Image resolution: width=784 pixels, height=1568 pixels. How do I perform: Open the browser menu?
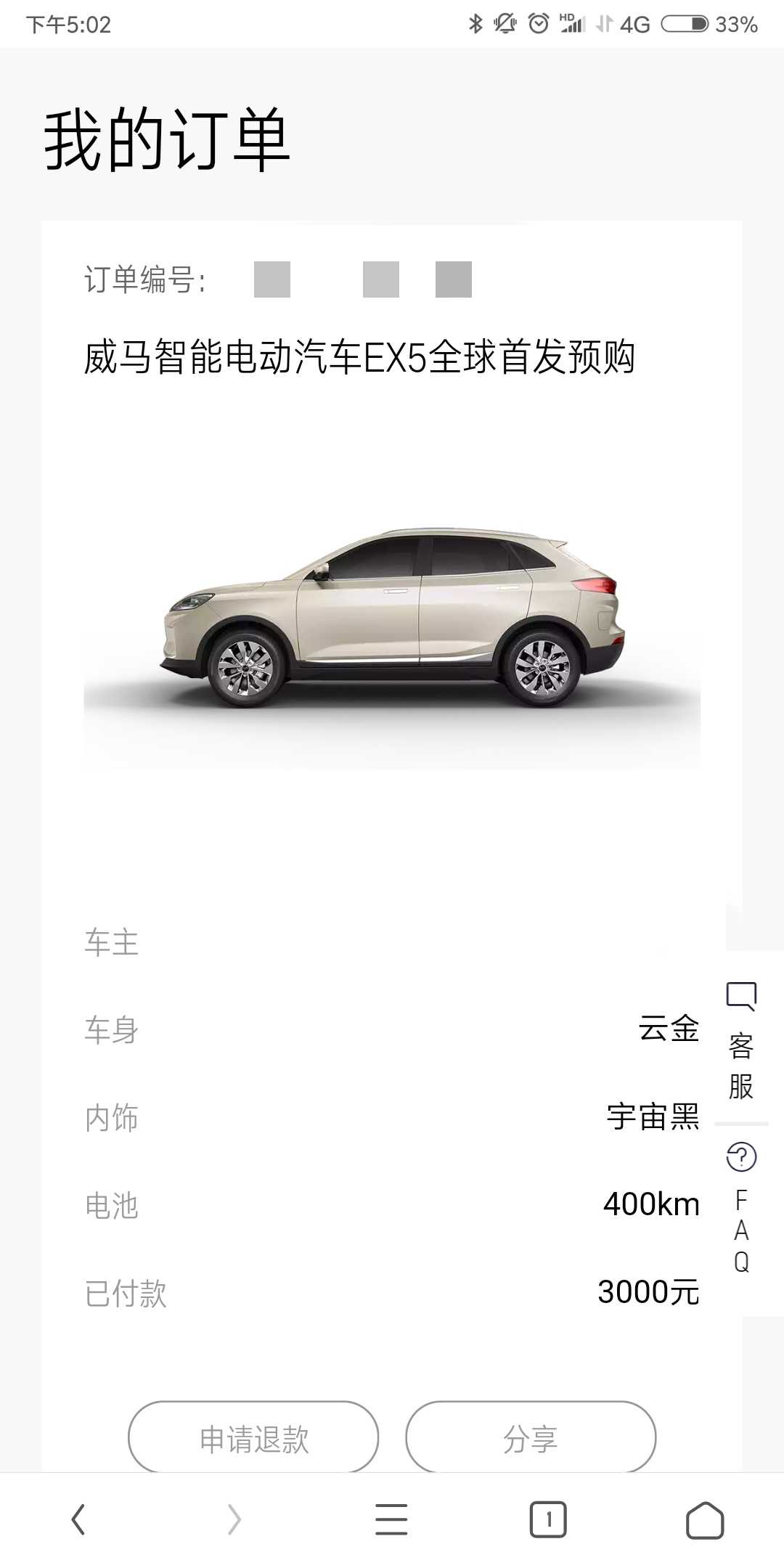click(x=391, y=1519)
